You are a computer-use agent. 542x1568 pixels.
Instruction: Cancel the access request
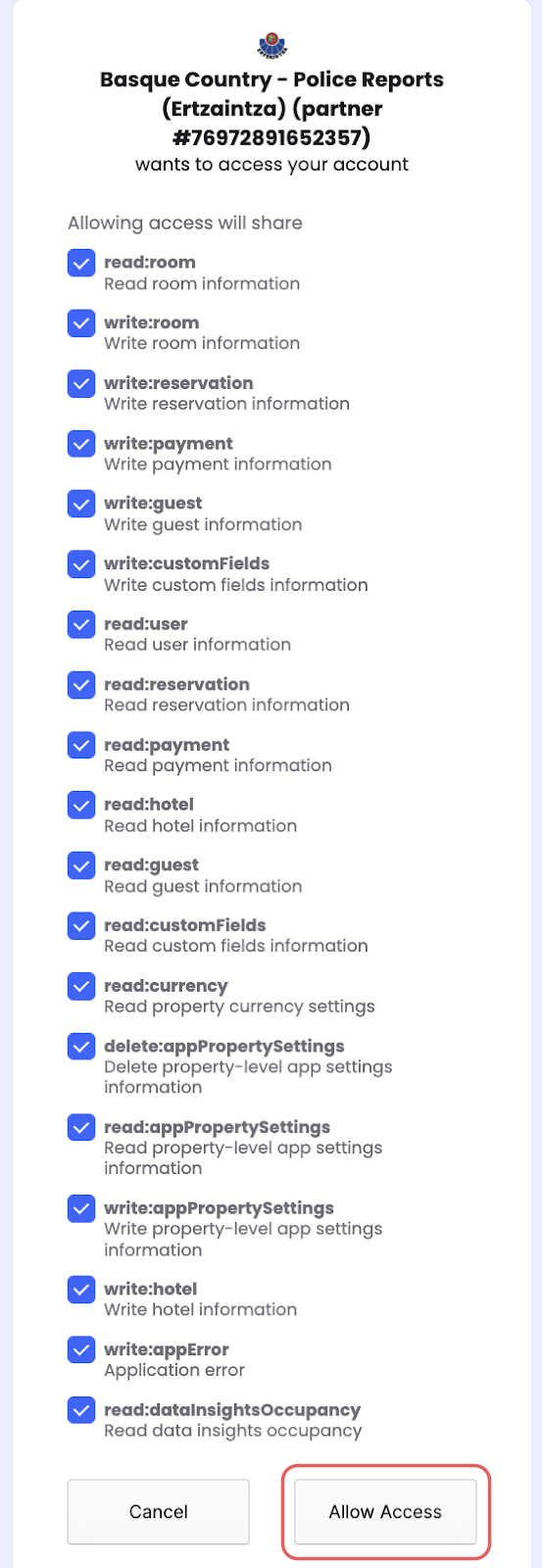[x=158, y=1511]
